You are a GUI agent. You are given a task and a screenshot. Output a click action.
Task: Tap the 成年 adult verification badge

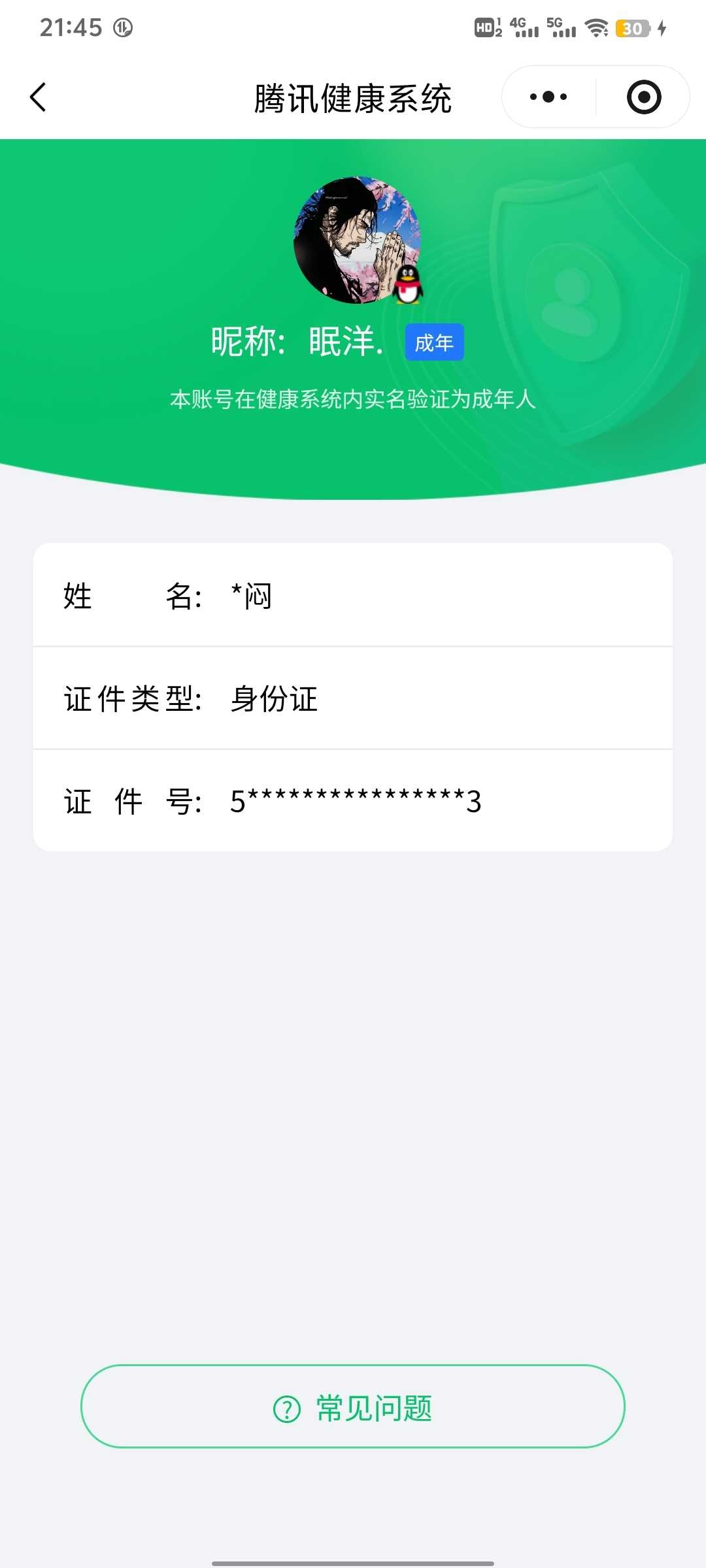click(x=434, y=342)
